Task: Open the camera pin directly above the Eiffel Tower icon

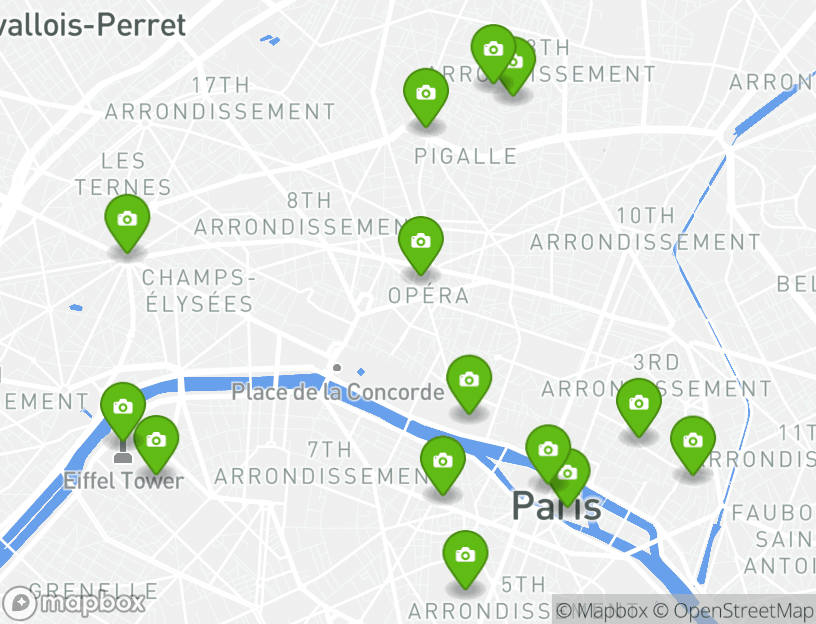Action: 123,407
